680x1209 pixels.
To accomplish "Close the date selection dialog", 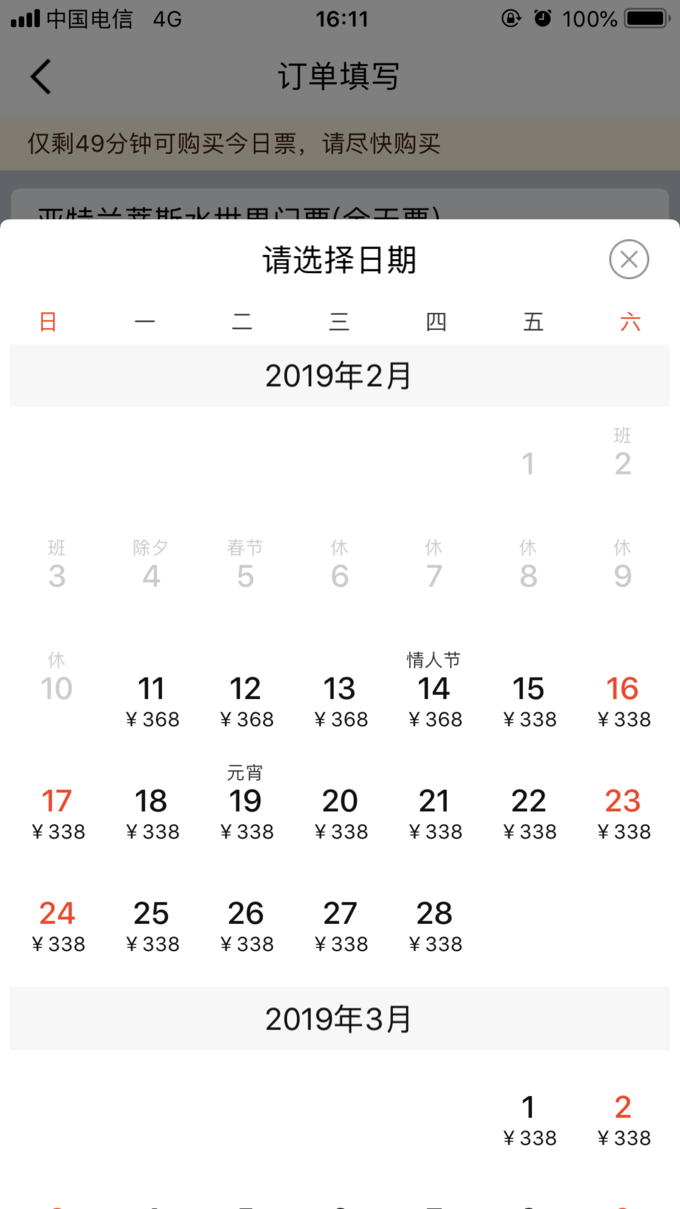I will coord(629,260).
